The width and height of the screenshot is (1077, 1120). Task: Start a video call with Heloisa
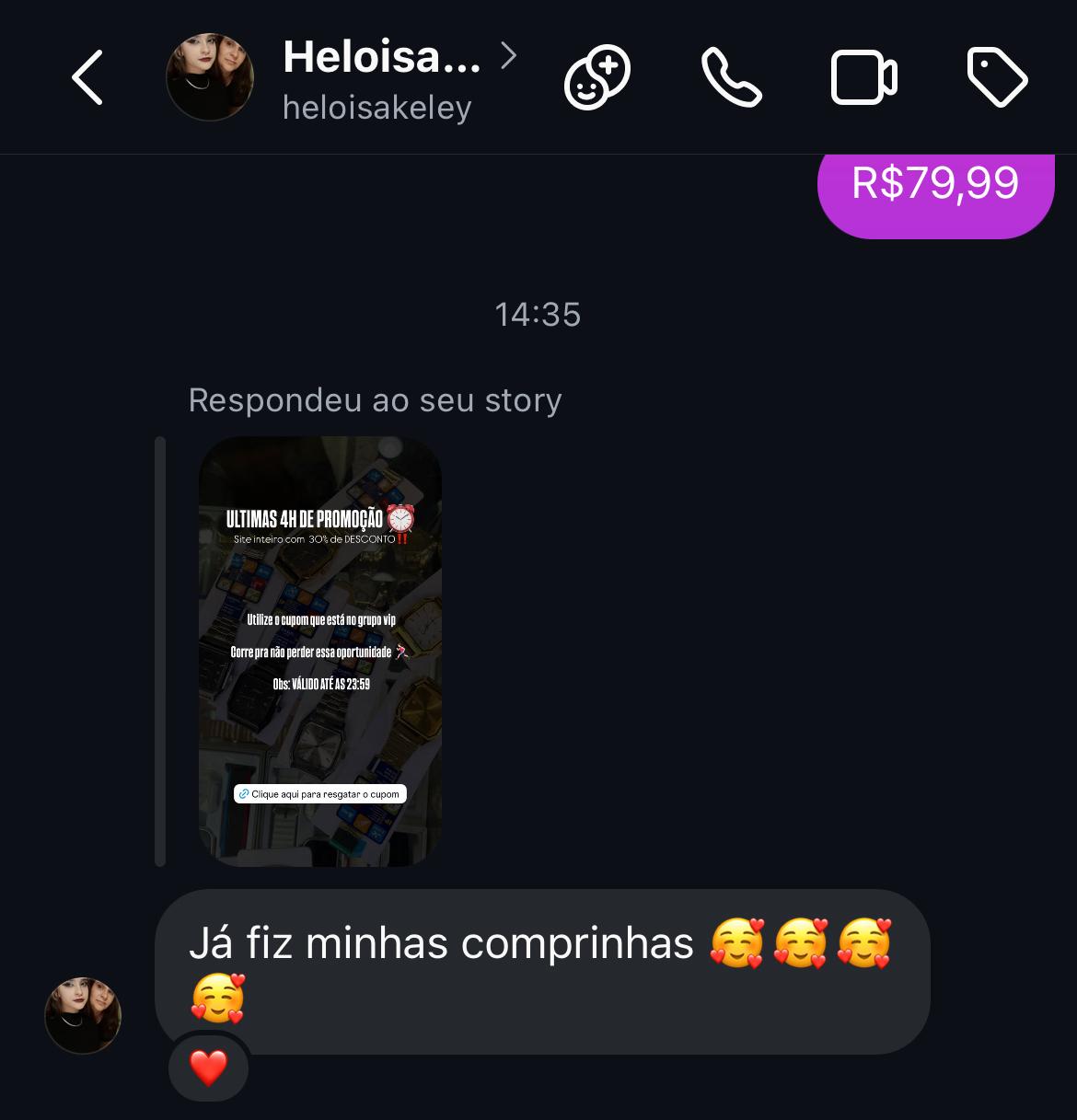click(x=863, y=78)
